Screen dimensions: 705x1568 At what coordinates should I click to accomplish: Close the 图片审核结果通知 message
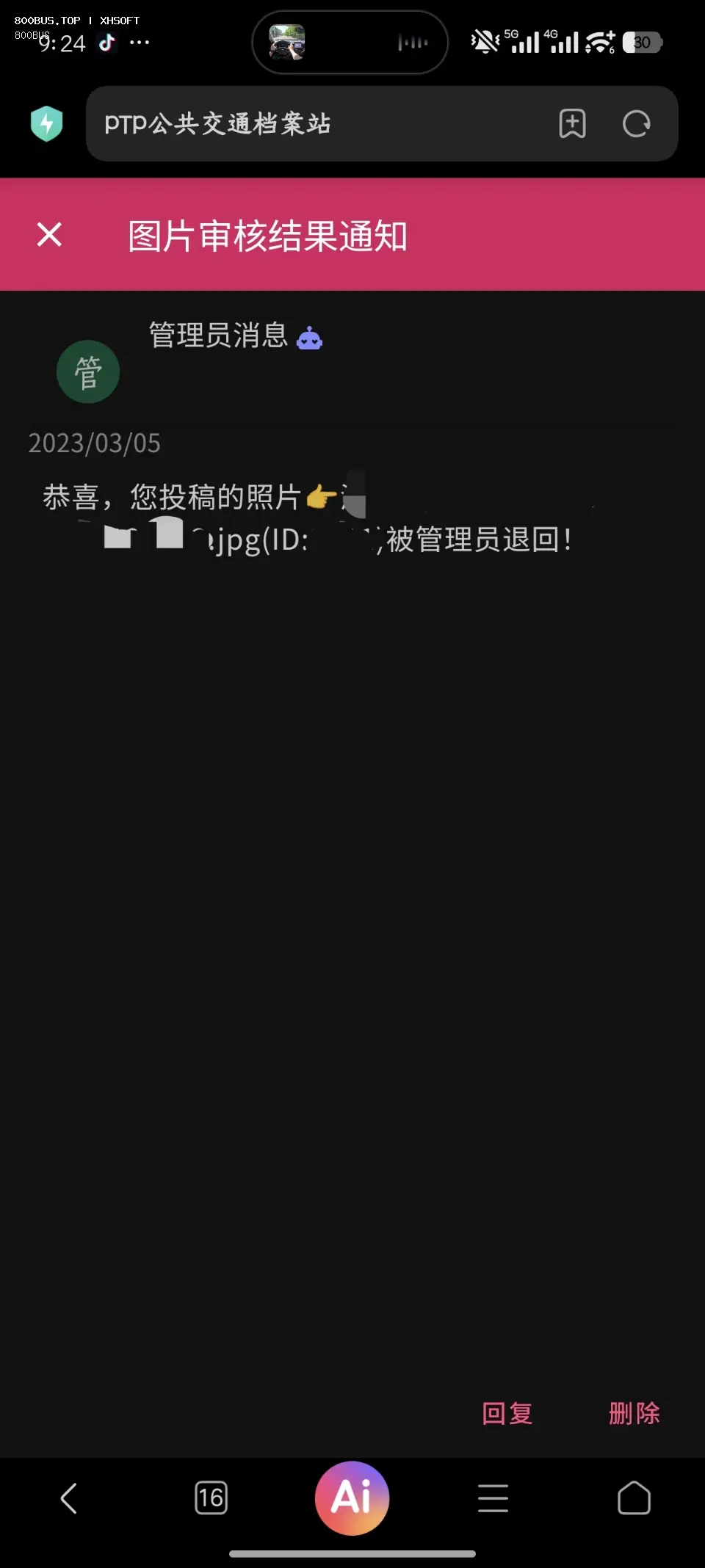49,235
